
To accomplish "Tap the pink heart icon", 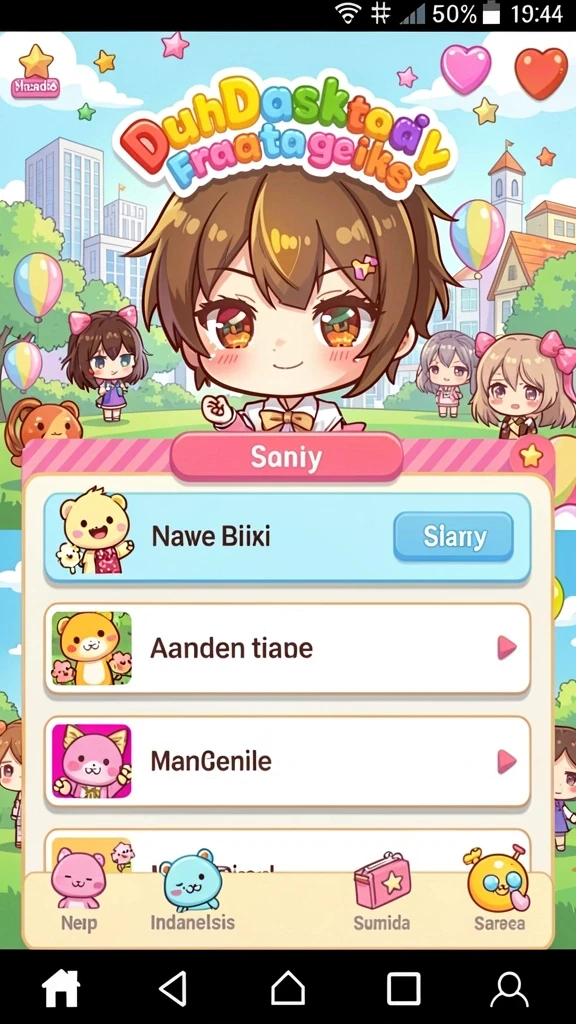I will click(466, 69).
